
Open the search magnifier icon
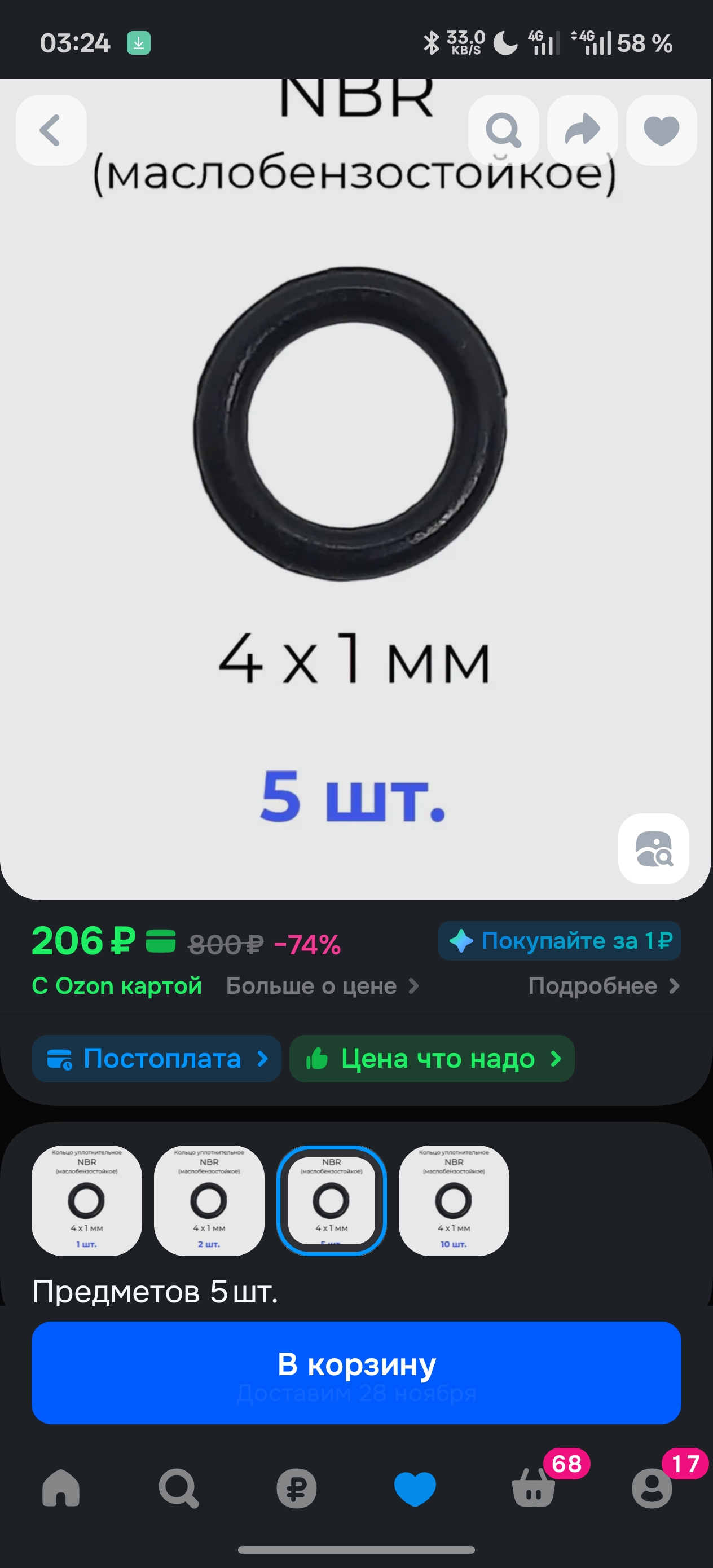(x=503, y=130)
